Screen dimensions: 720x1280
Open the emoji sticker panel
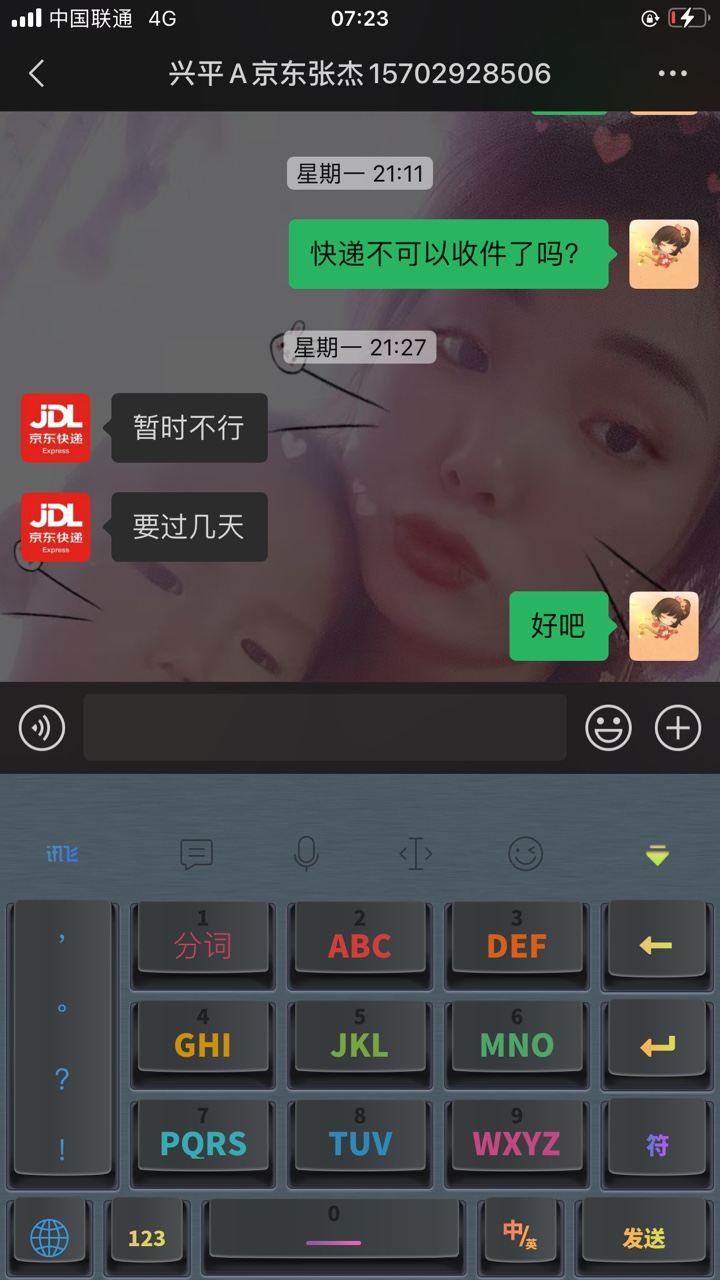tap(608, 727)
